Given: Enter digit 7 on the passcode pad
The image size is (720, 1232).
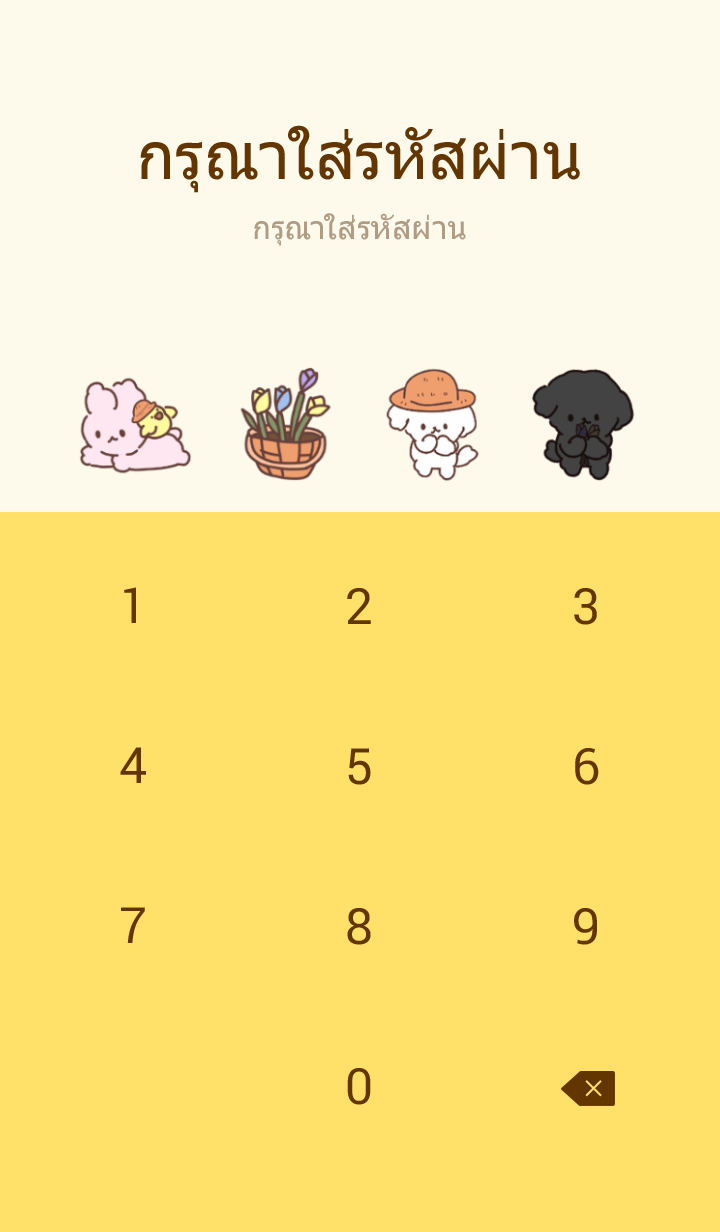Looking at the screenshot, I should pos(132,927).
